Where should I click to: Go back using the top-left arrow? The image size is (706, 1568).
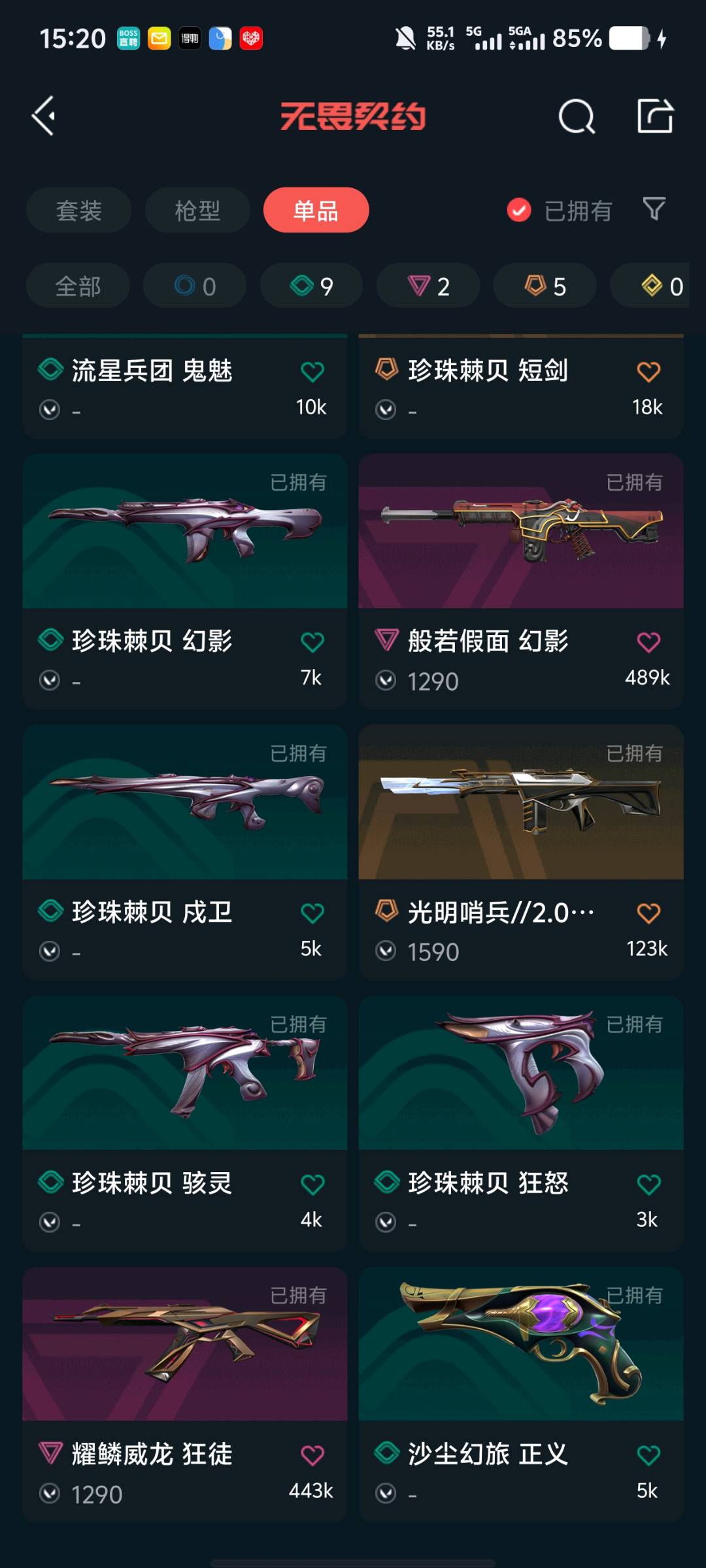click(43, 116)
